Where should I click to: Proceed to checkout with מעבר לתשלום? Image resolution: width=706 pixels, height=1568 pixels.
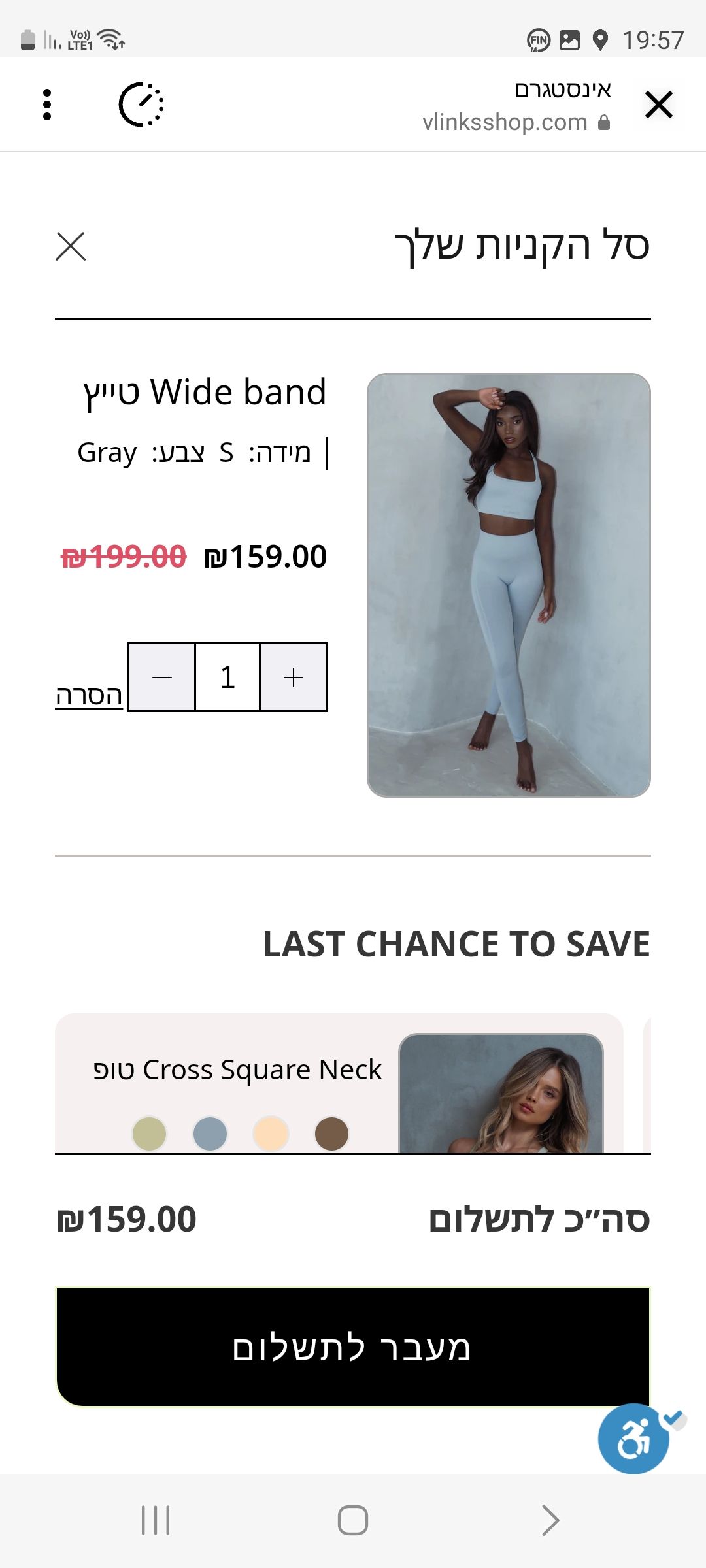(x=353, y=1347)
